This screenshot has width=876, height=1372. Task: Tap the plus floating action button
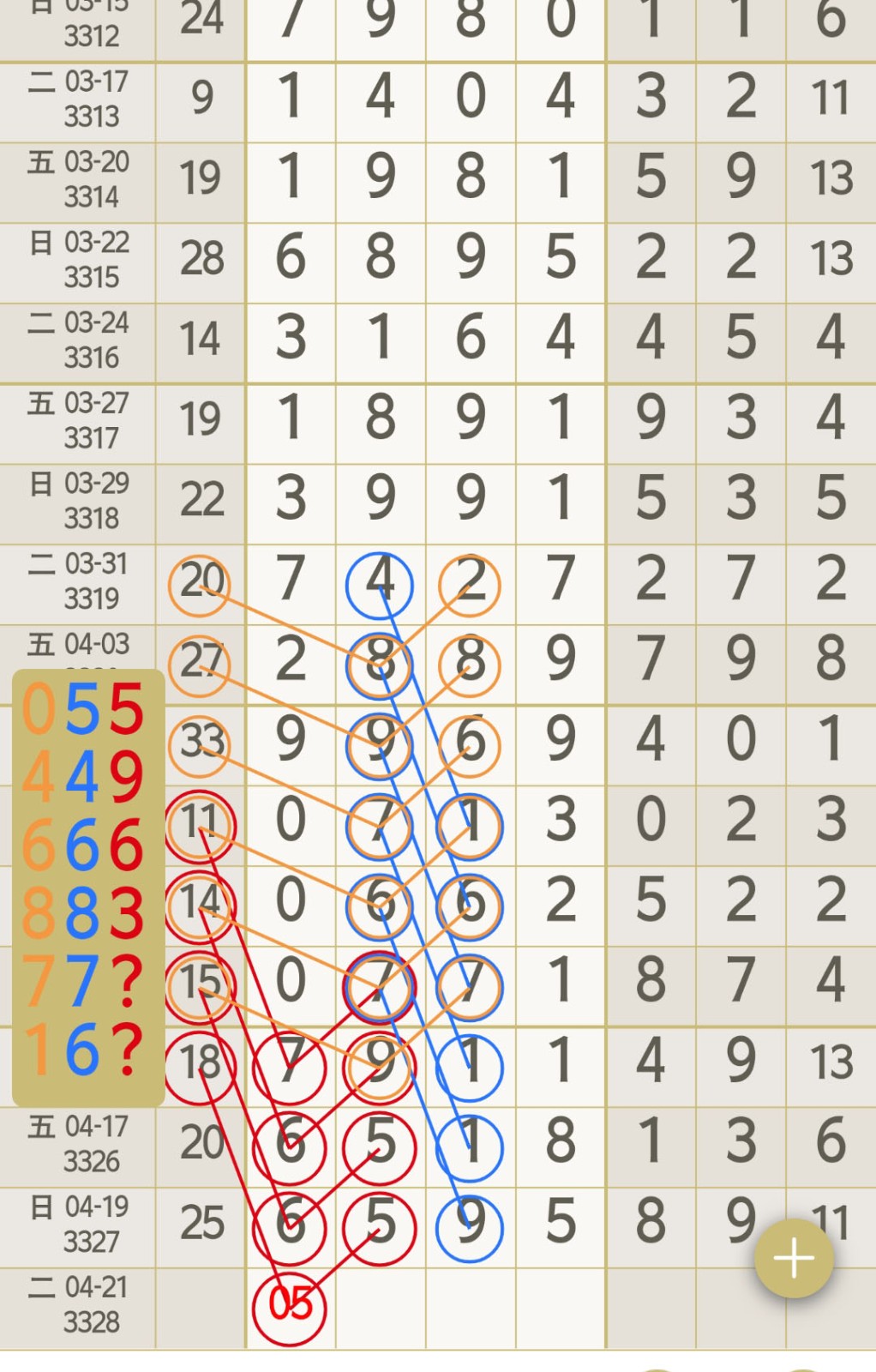click(794, 1258)
